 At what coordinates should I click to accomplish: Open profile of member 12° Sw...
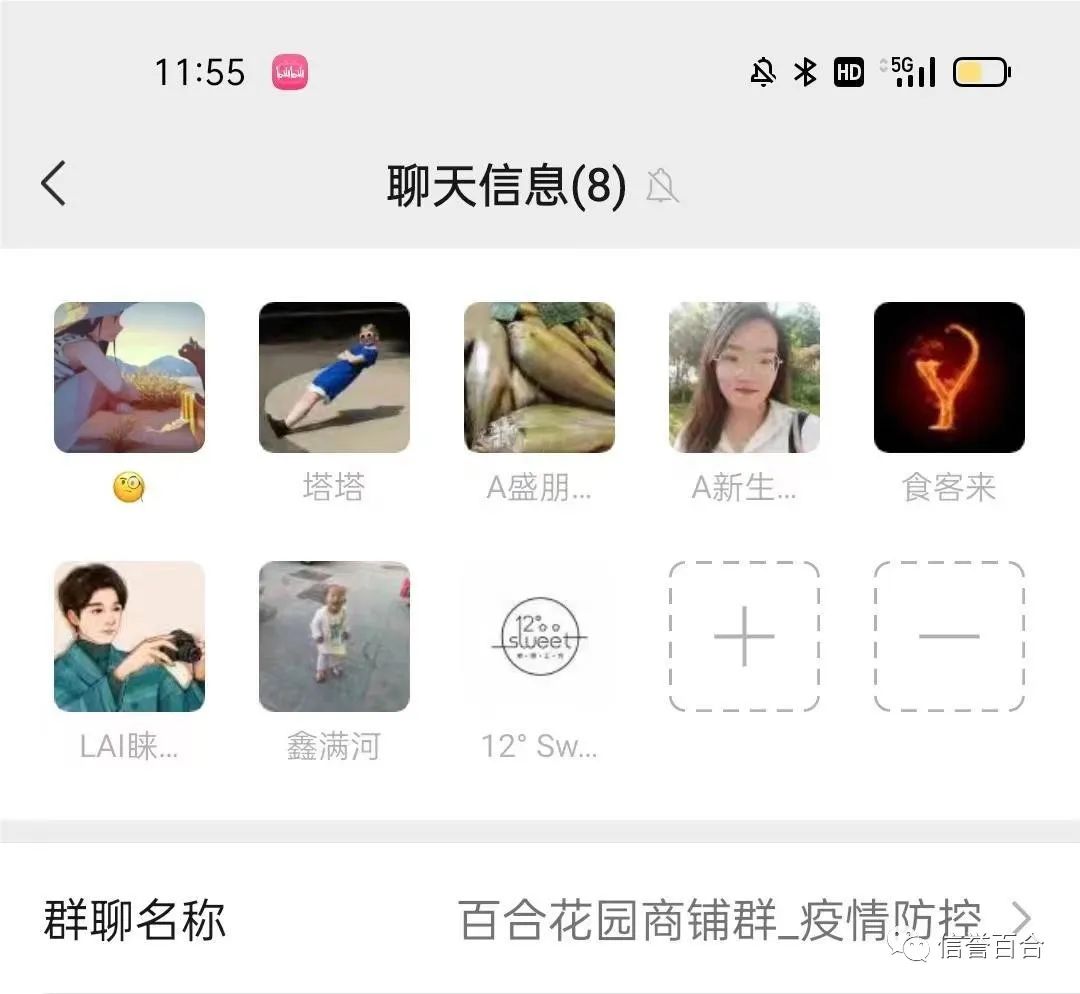coord(539,637)
